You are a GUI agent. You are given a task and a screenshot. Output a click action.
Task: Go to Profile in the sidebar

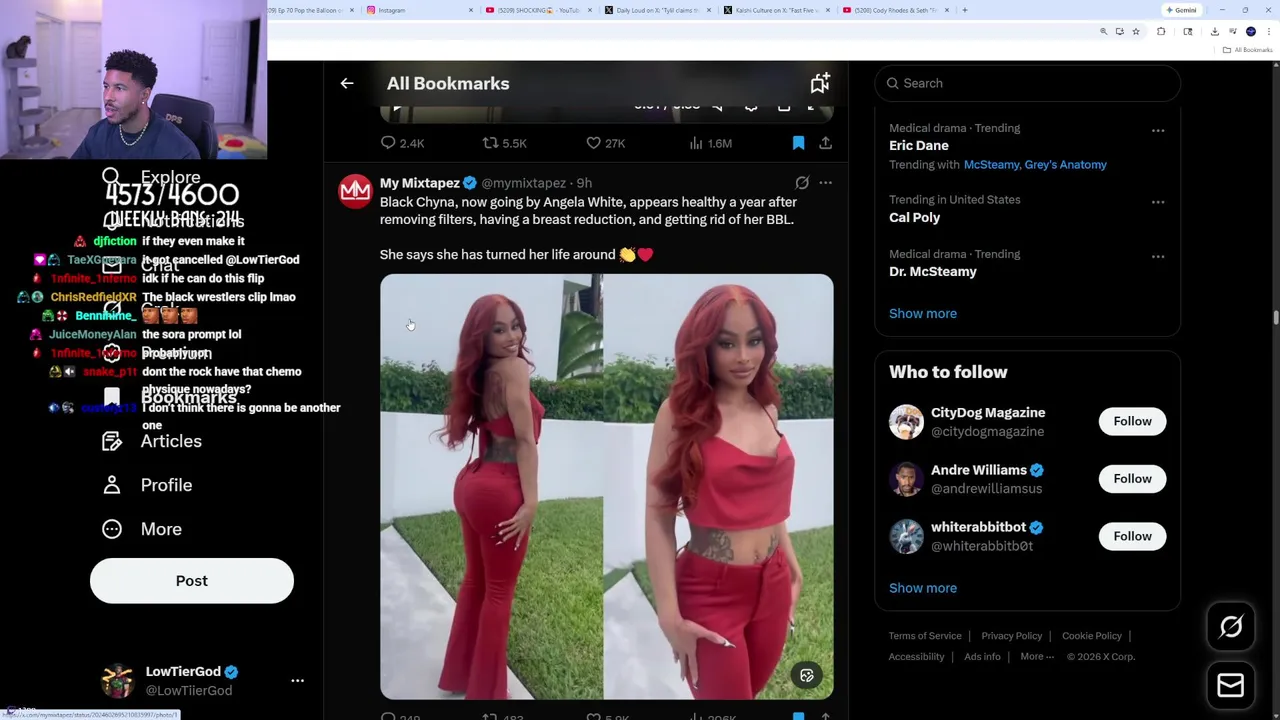[165, 485]
